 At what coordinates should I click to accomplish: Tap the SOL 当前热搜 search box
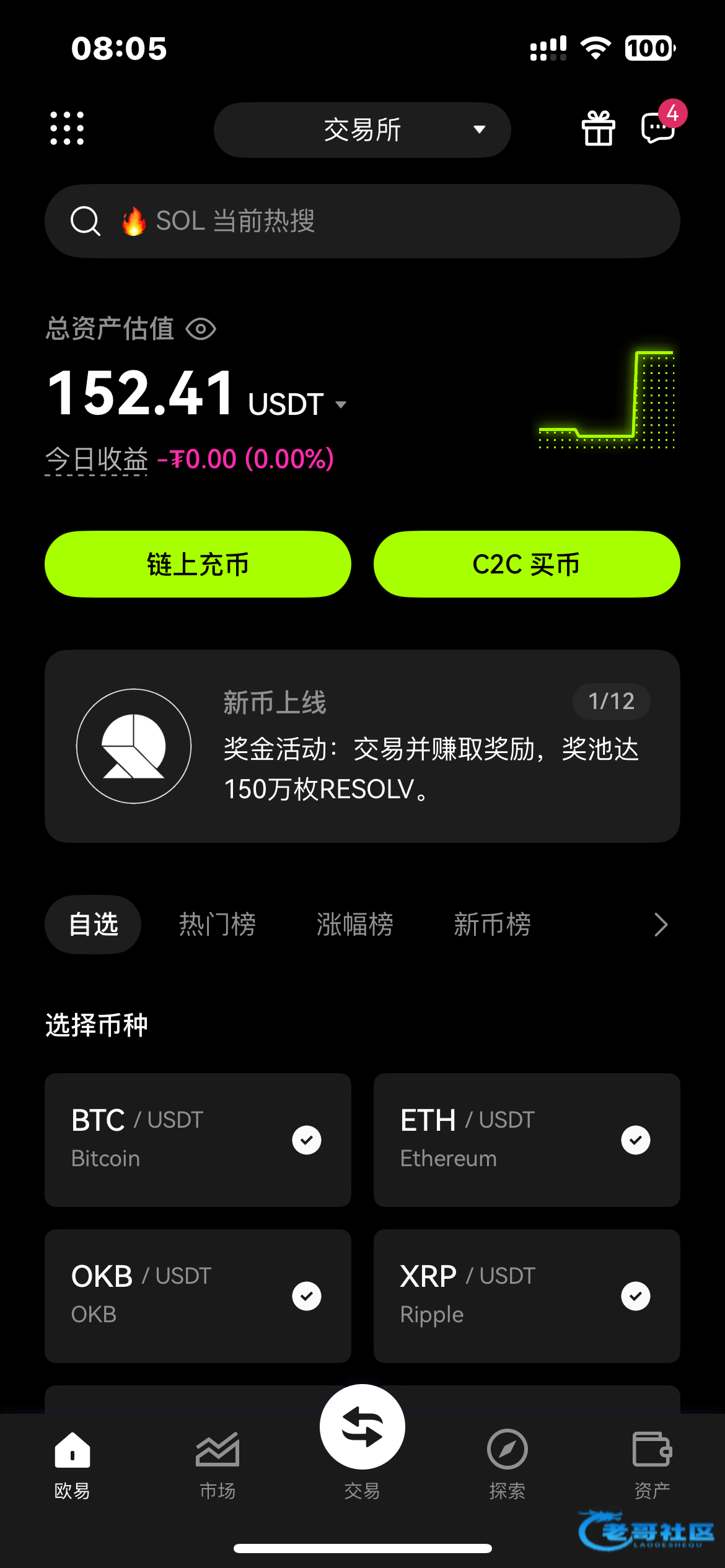pos(362,221)
